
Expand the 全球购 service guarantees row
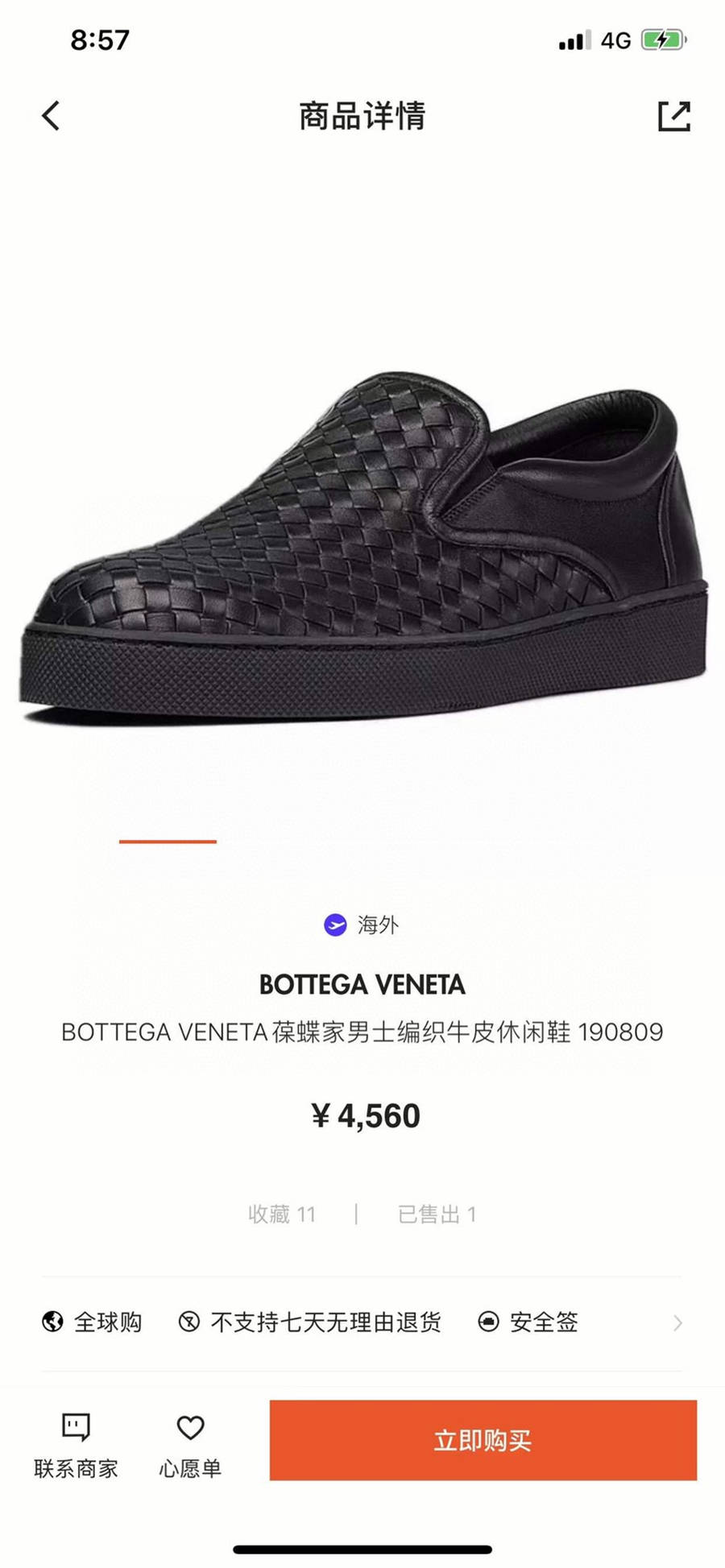[362, 1322]
